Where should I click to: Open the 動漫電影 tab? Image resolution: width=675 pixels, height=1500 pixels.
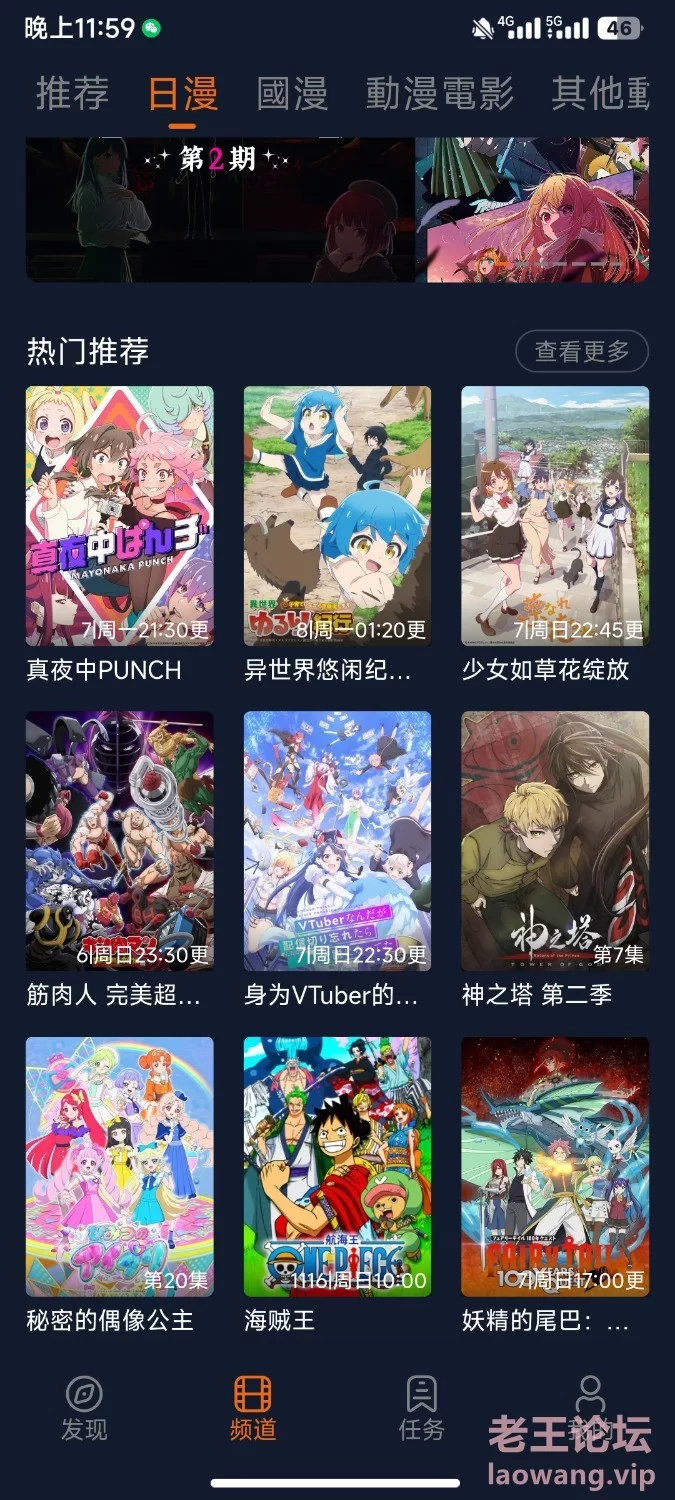439,93
